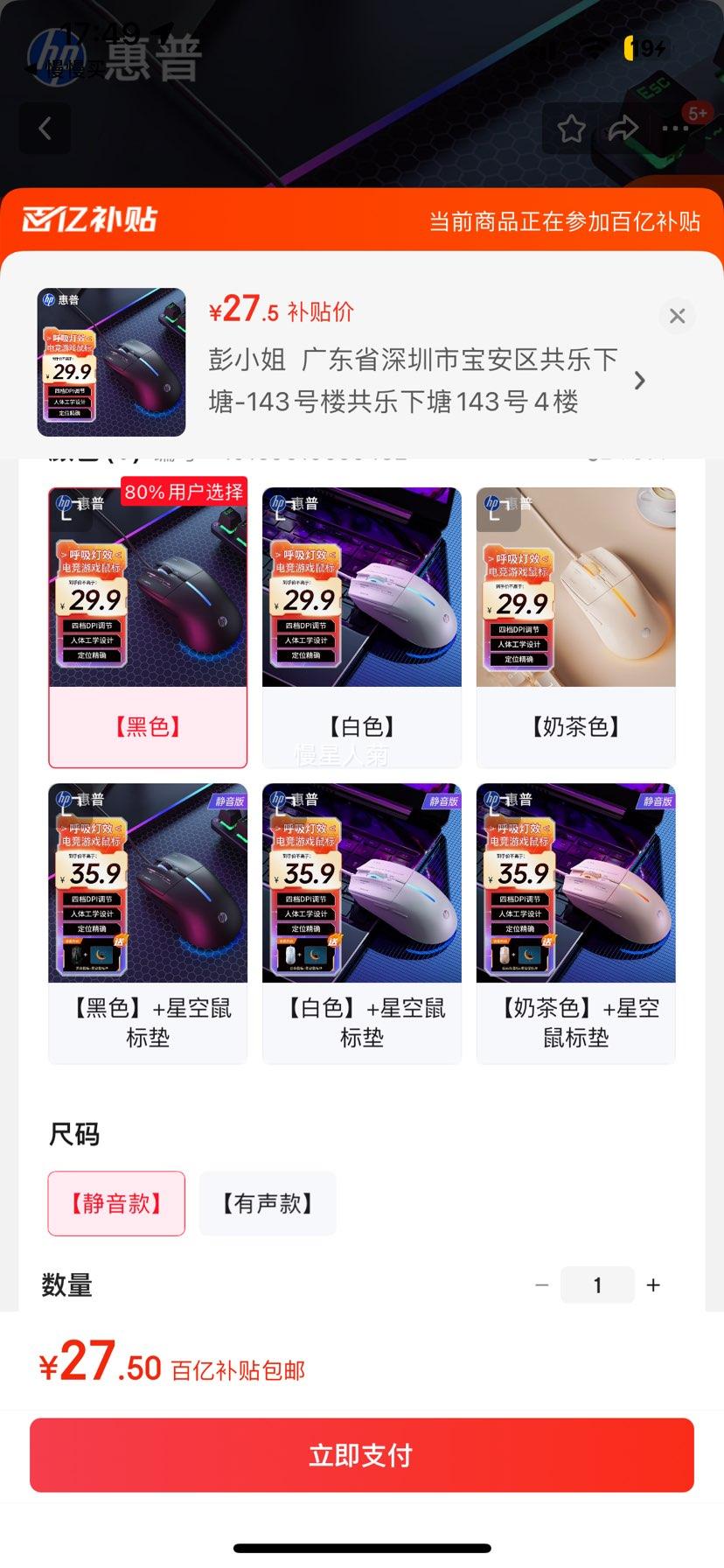Tap the star favorite icon
Screen dimensions: 724x1568
click(572, 128)
